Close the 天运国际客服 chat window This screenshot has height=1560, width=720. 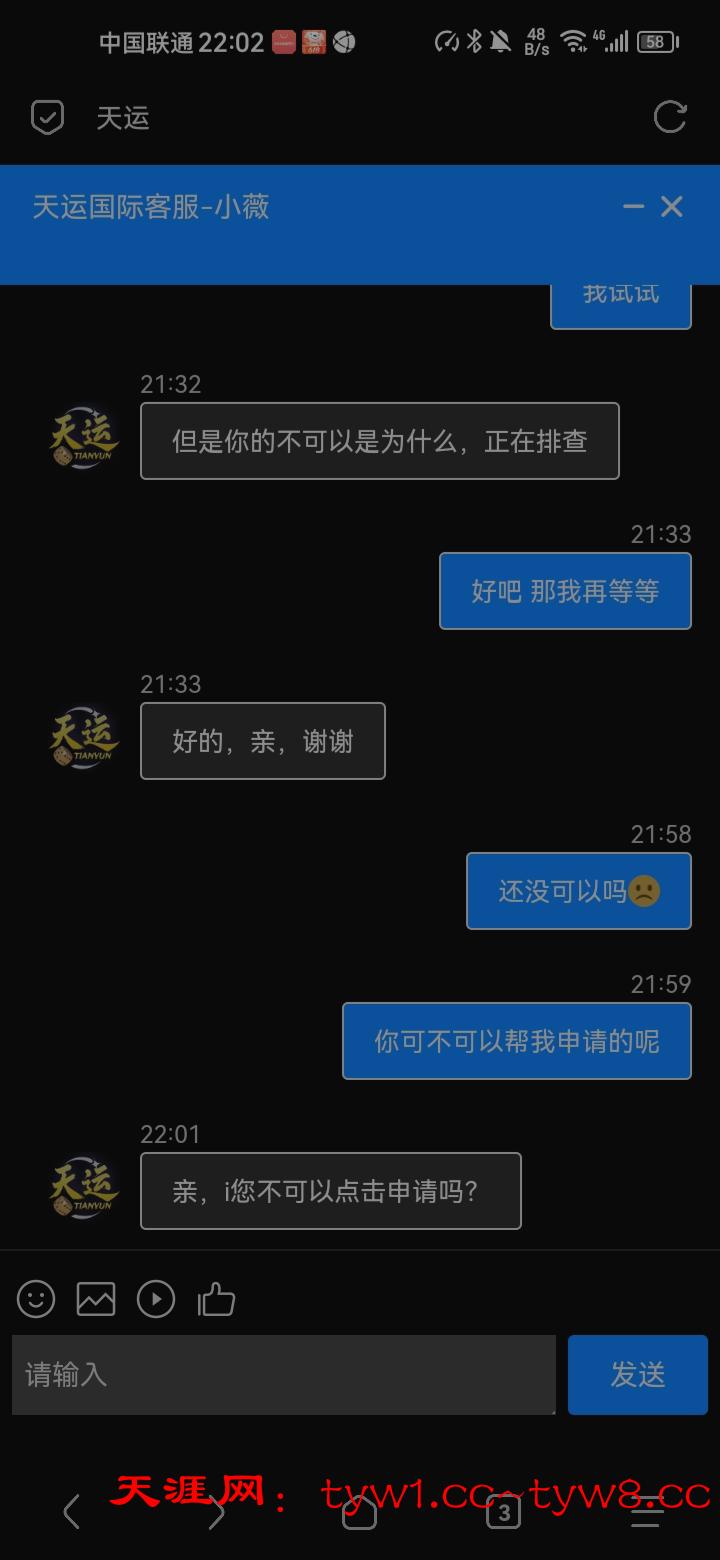pos(672,207)
